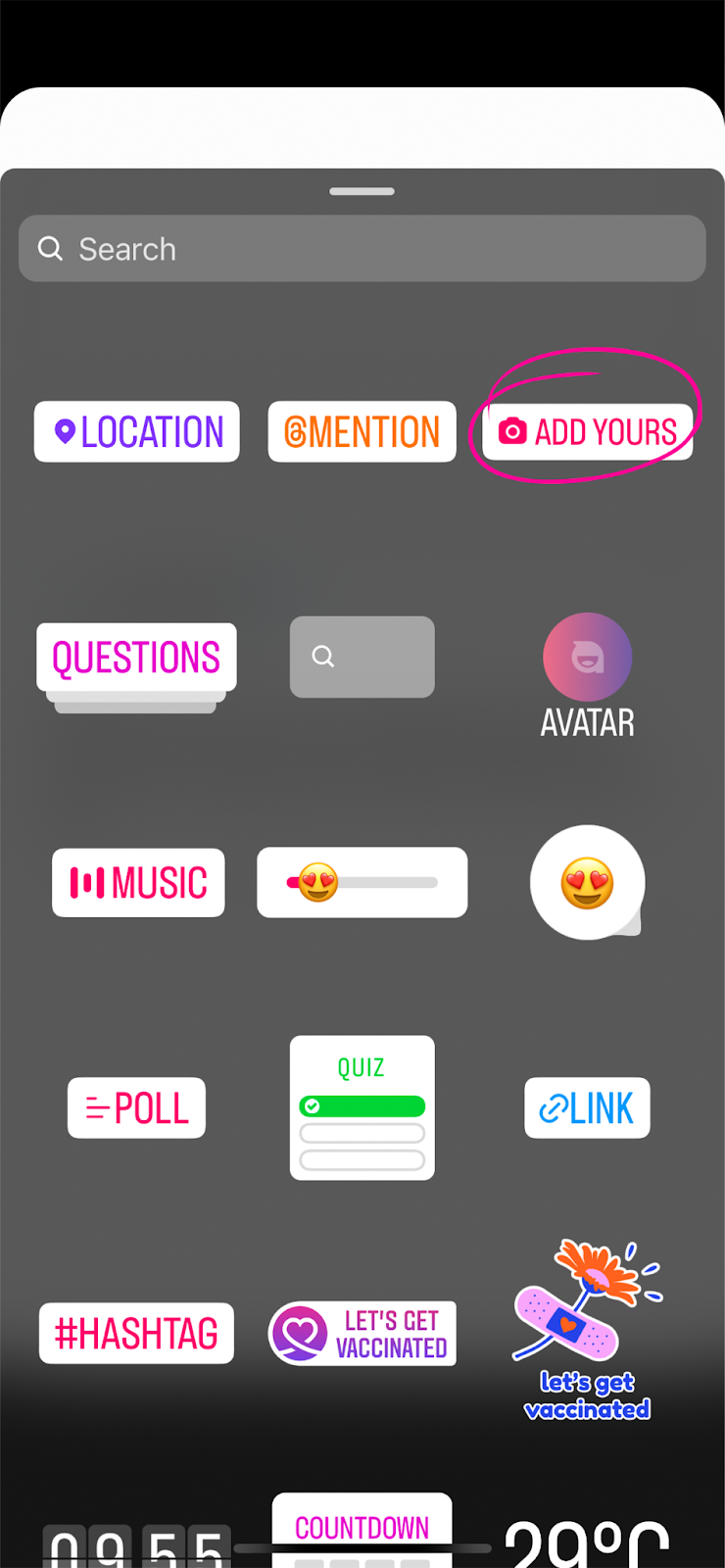Add the Quiz sticker
Viewport: 725px width, 1568px height.
tap(362, 1107)
